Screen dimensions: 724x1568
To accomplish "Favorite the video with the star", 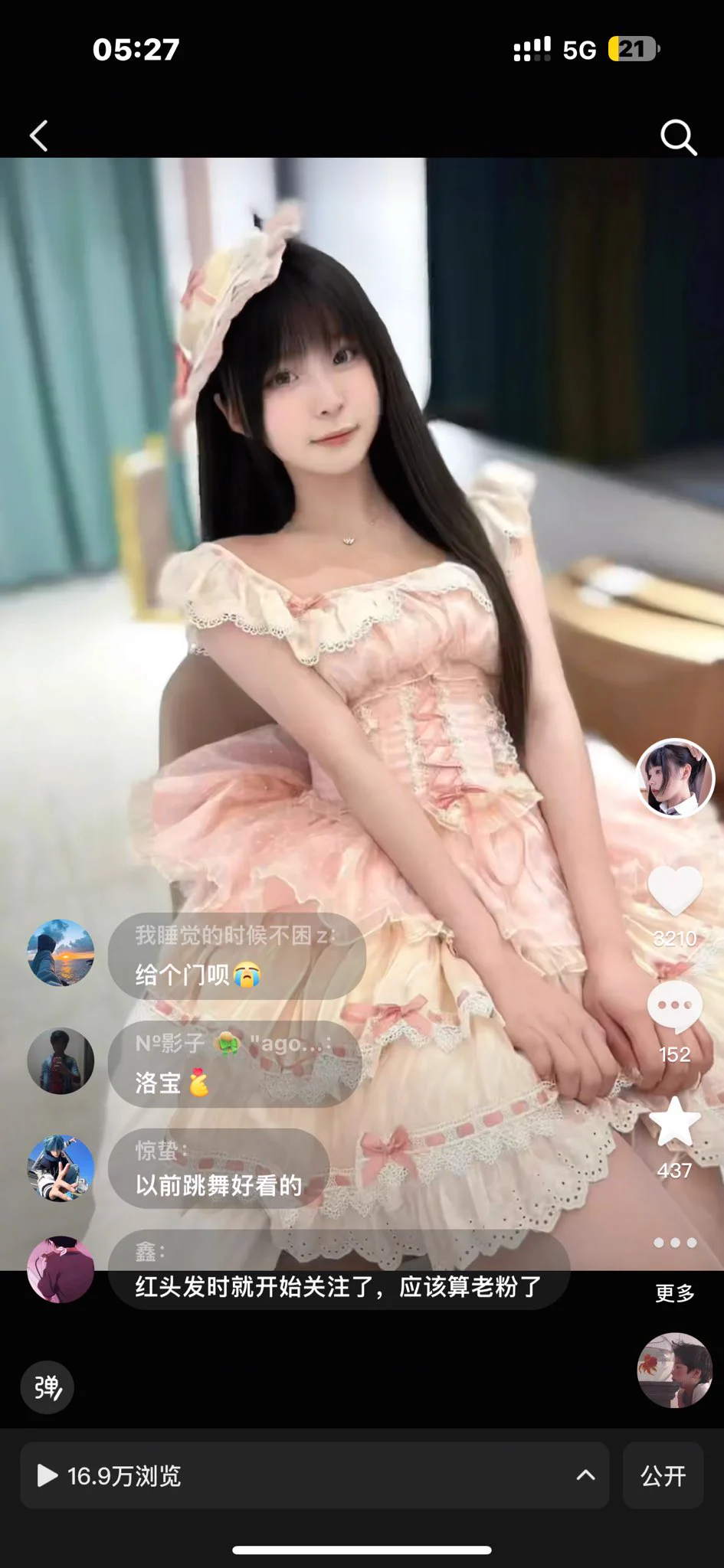I will (x=675, y=1122).
